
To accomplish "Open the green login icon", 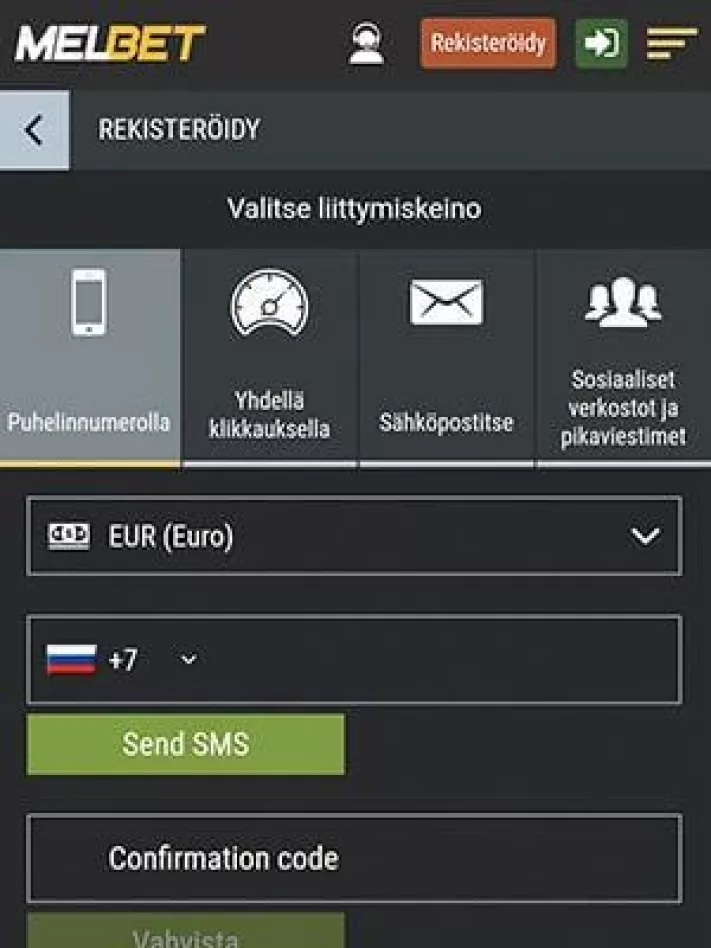I will pos(601,44).
